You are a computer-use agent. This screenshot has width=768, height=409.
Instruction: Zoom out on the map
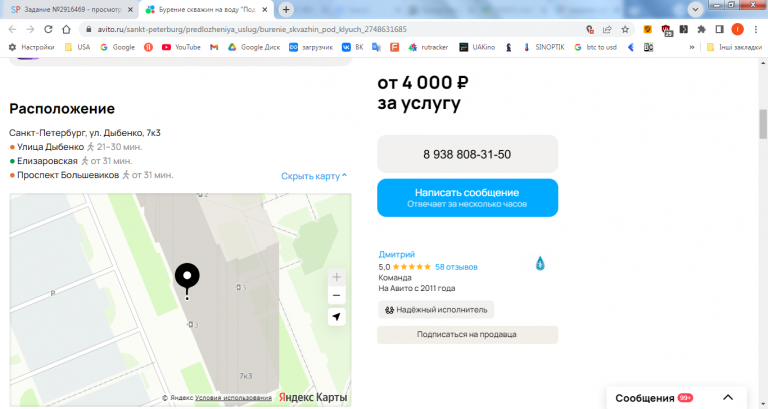[x=337, y=296]
